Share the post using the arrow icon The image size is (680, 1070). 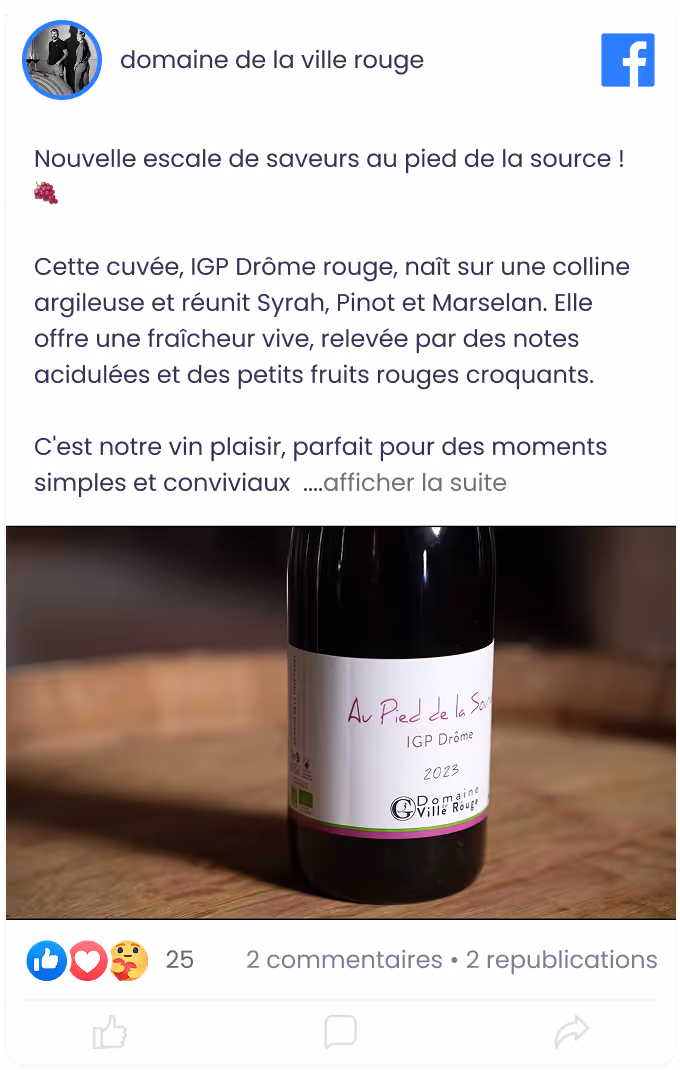[x=572, y=1032]
